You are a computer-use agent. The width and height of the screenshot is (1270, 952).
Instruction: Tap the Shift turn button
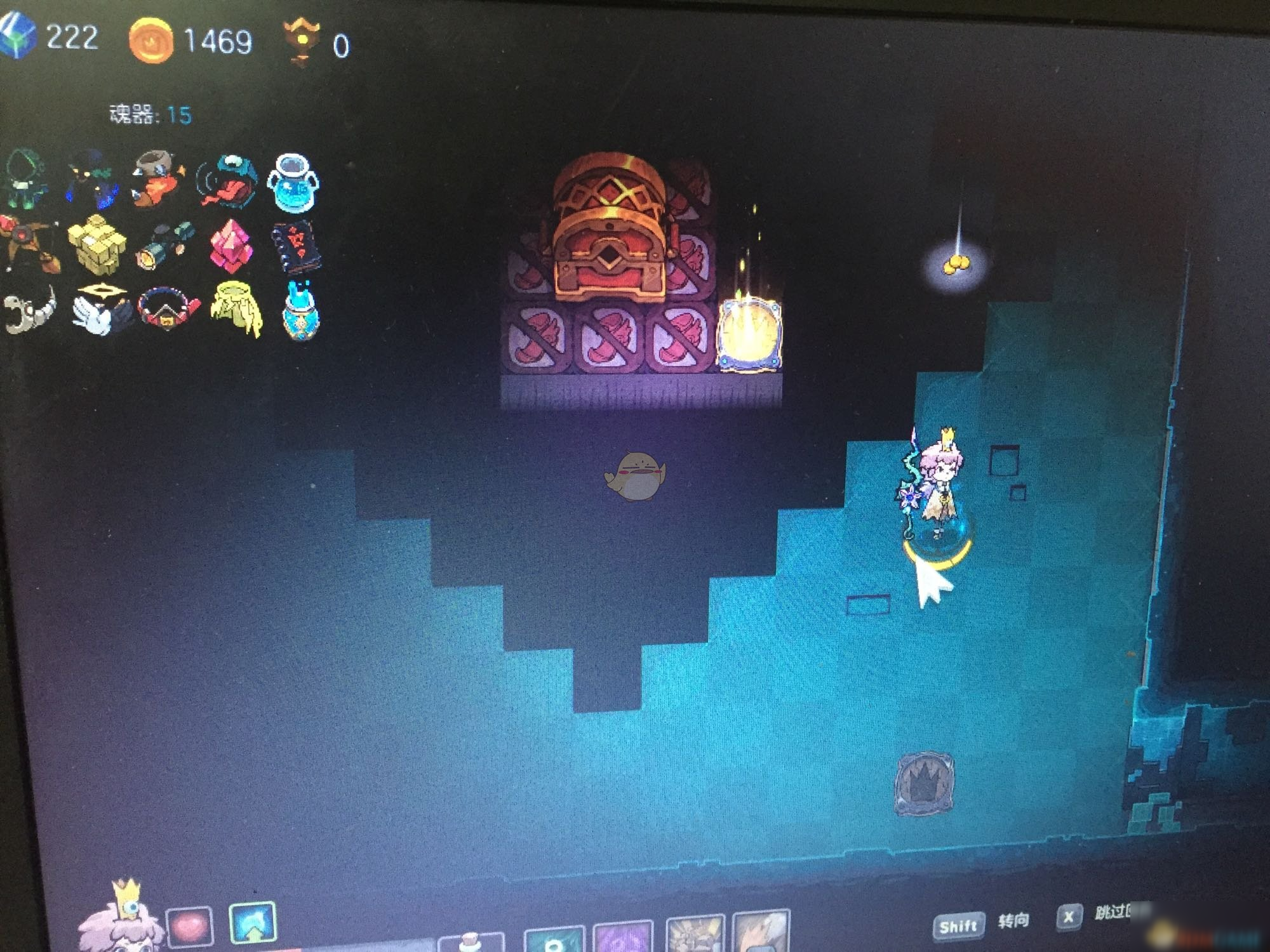coord(958,926)
